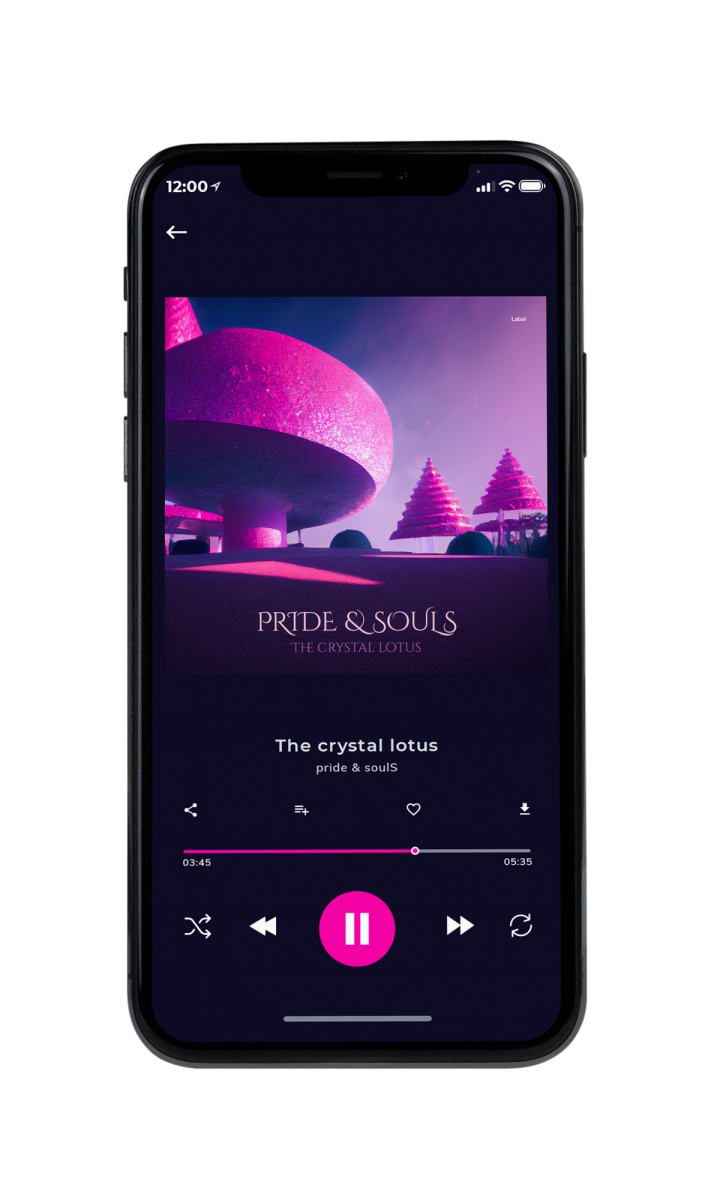This screenshot has width=720, height=1200.
Task: Add this song to a playlist
Action: click(301, 810)
